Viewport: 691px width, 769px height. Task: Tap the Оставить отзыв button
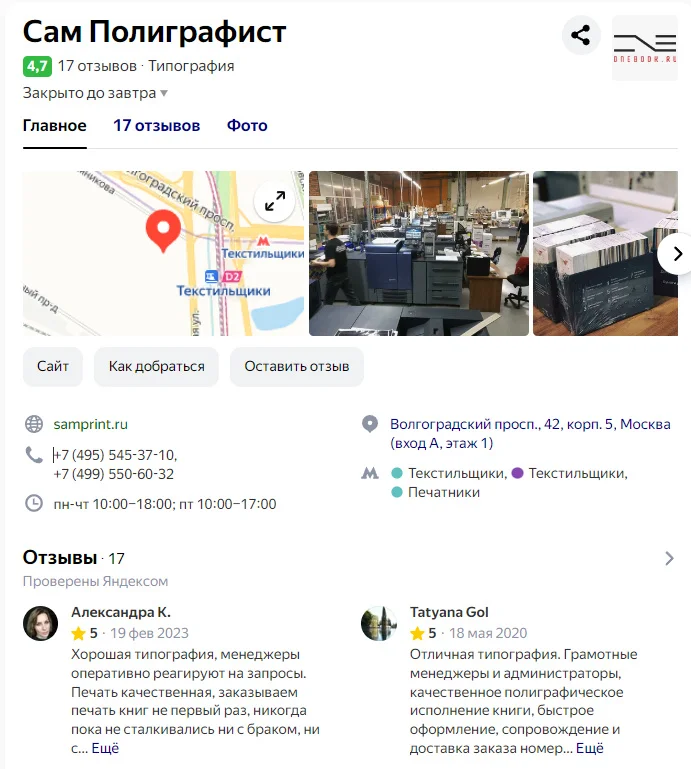pyautogui.click(x=297, y=366)
